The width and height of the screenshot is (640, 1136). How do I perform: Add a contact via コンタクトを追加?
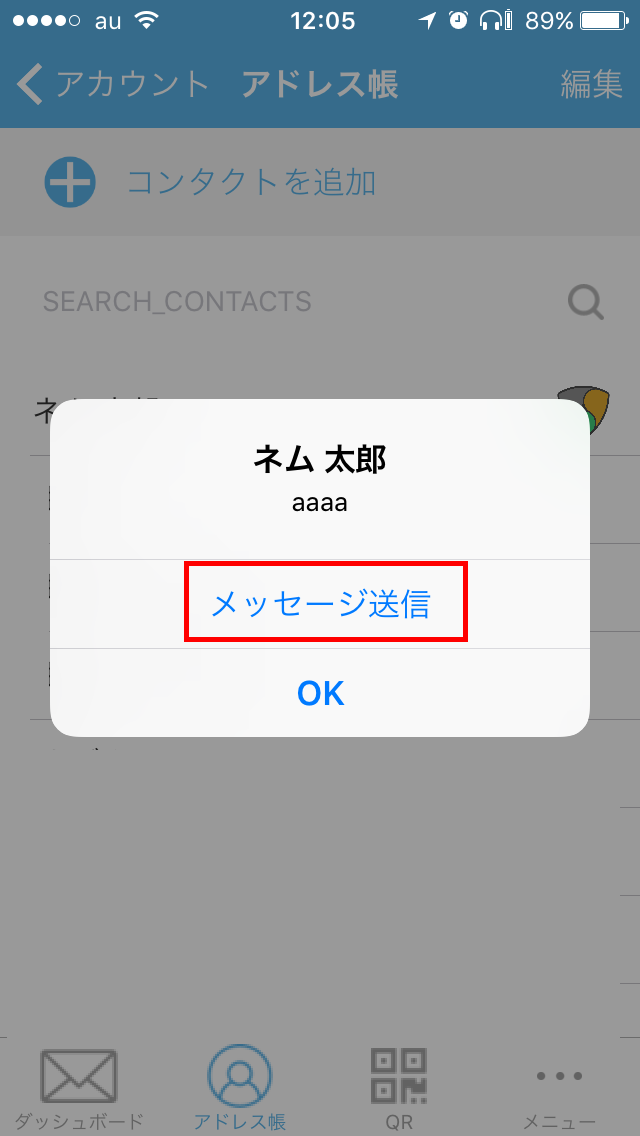(x=210, y=183)
